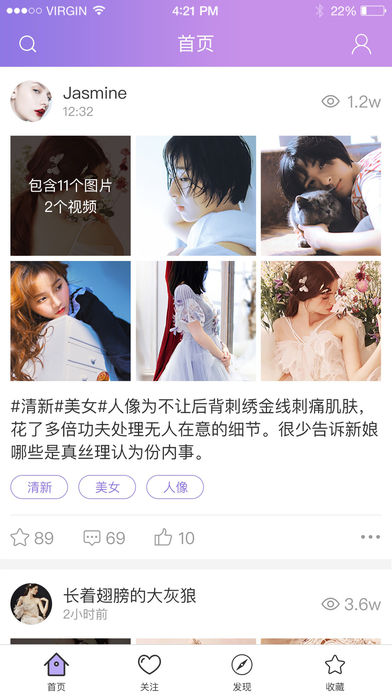Image resolution: width=392 pixels, height=696 pixels.
Task: Like Jasmine's post with thumbs up
Action: pyautogui.click(x=163, y=537)
